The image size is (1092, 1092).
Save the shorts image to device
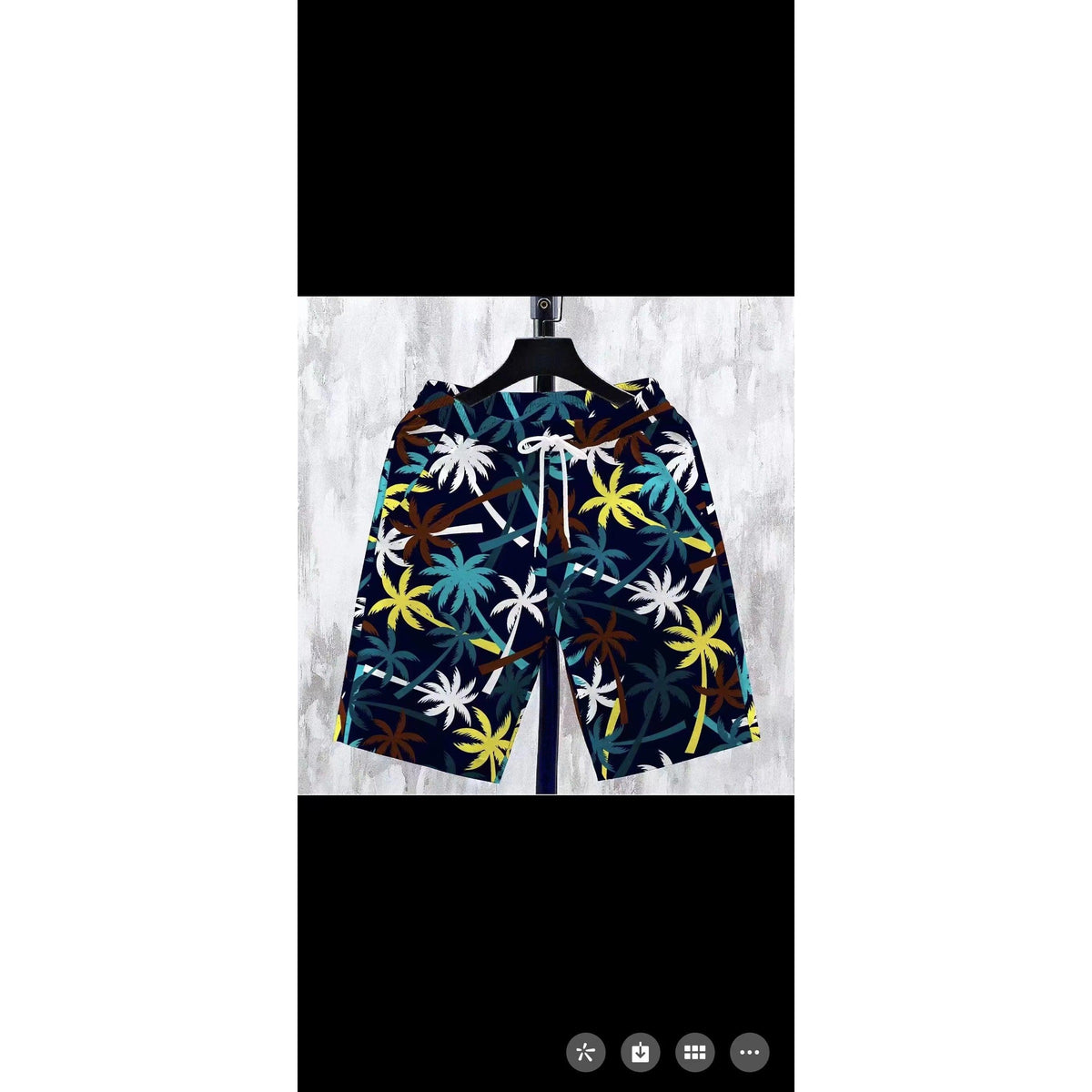coord(641,1053)
